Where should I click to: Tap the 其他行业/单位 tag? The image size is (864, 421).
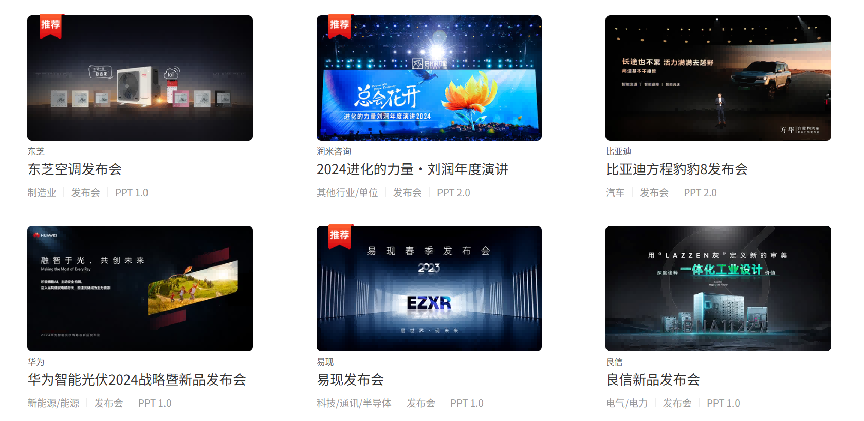(x=347, y=192)
